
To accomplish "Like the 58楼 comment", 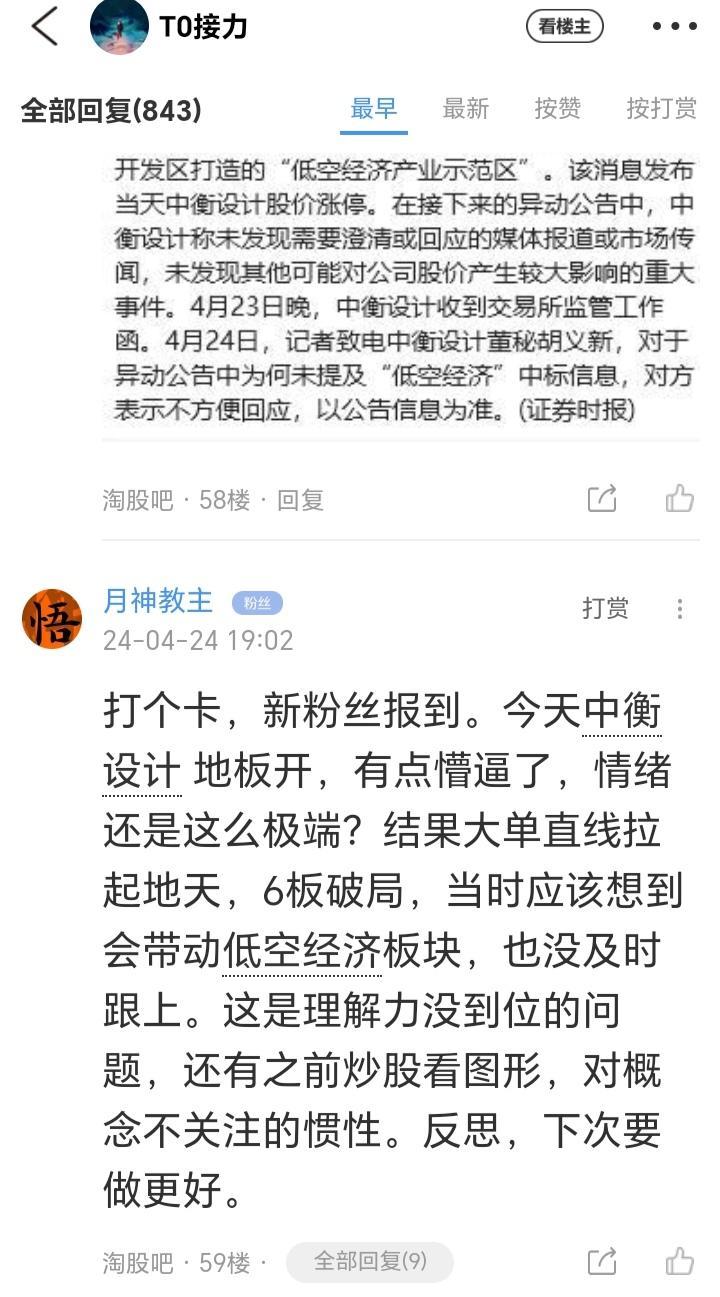I will click(x=680, y=498).
